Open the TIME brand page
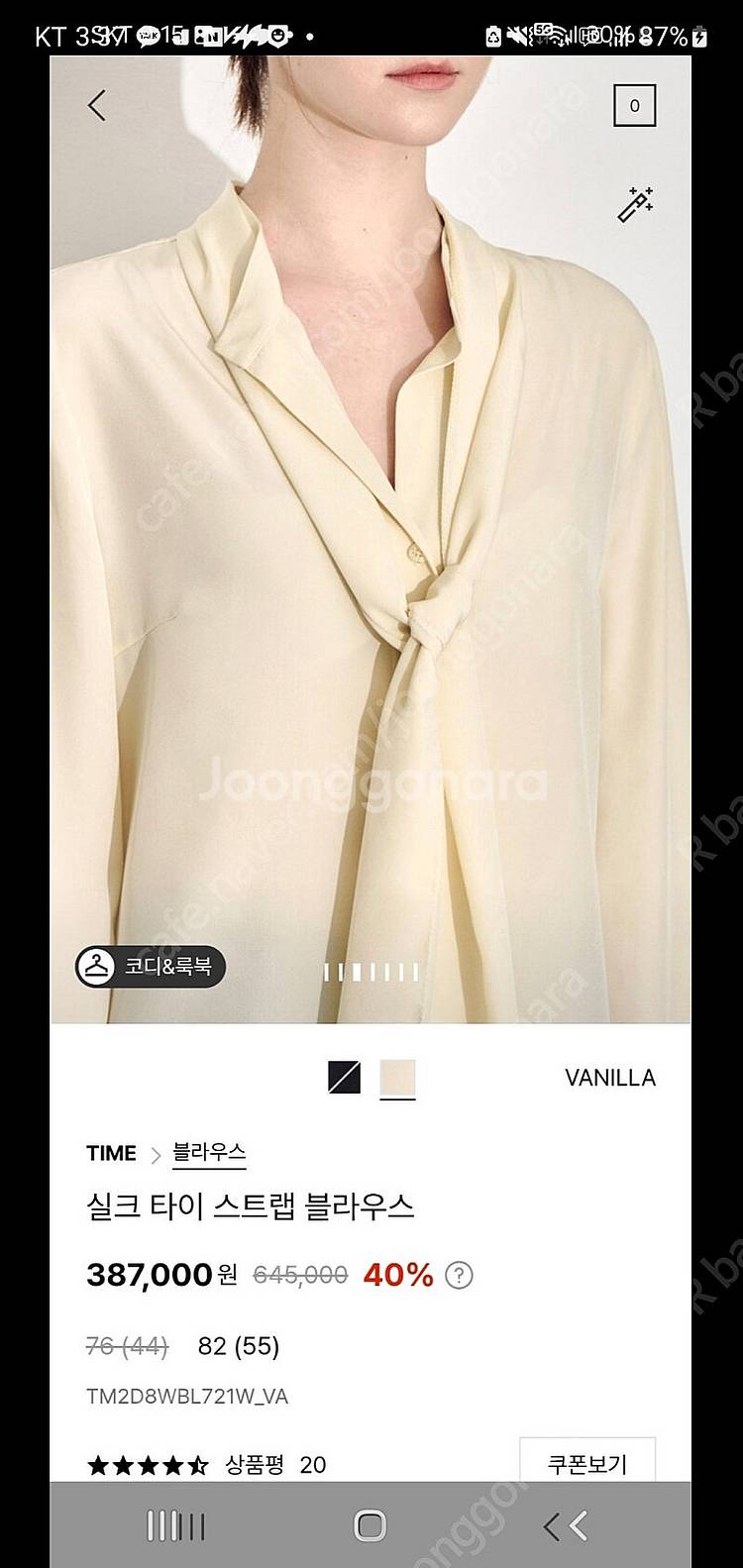 click(x=111, y=1153)
